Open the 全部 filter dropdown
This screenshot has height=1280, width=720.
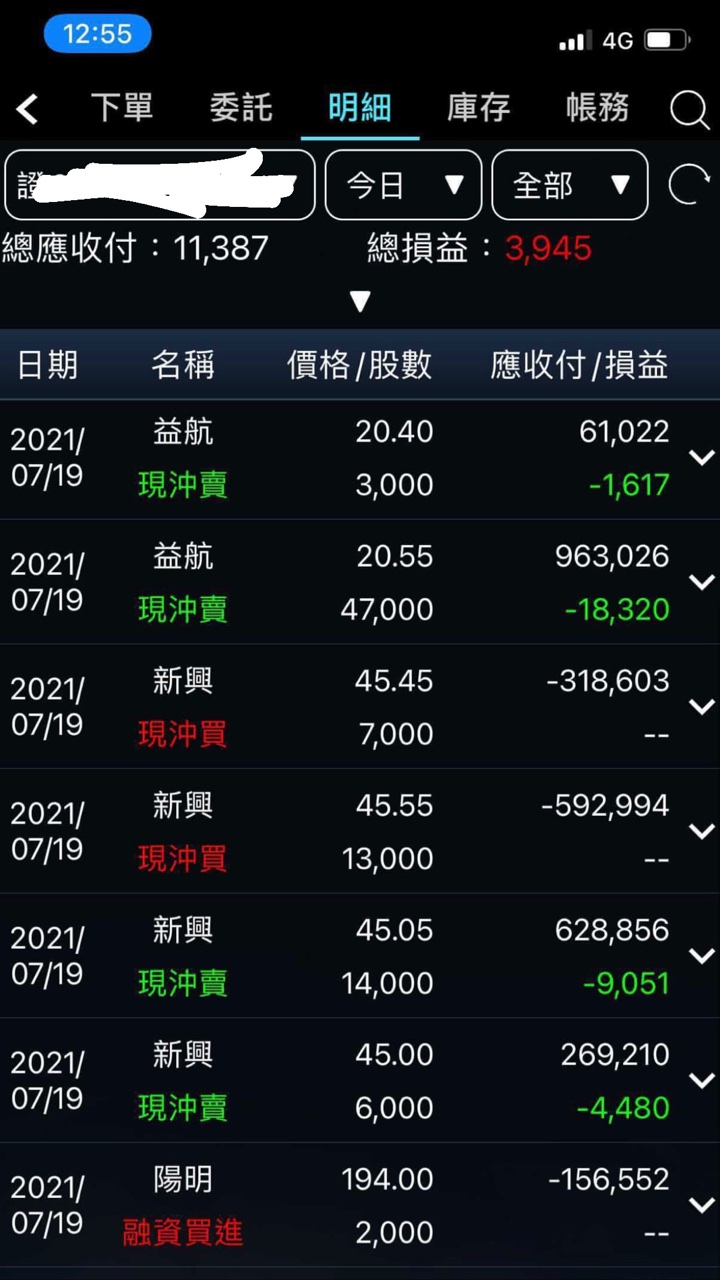[570, 185]
